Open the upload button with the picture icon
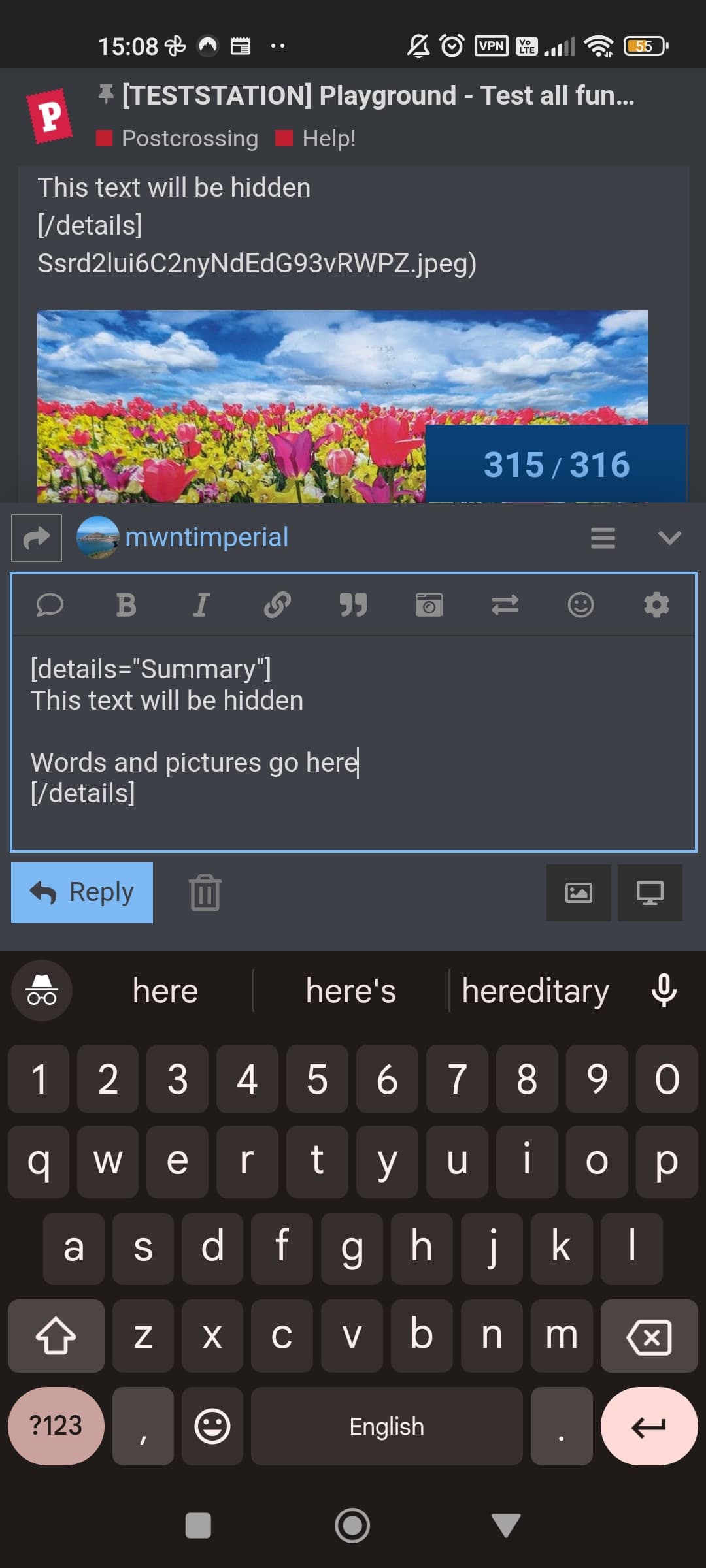This screenshot has width=706, height=1568. pos(579,892)
